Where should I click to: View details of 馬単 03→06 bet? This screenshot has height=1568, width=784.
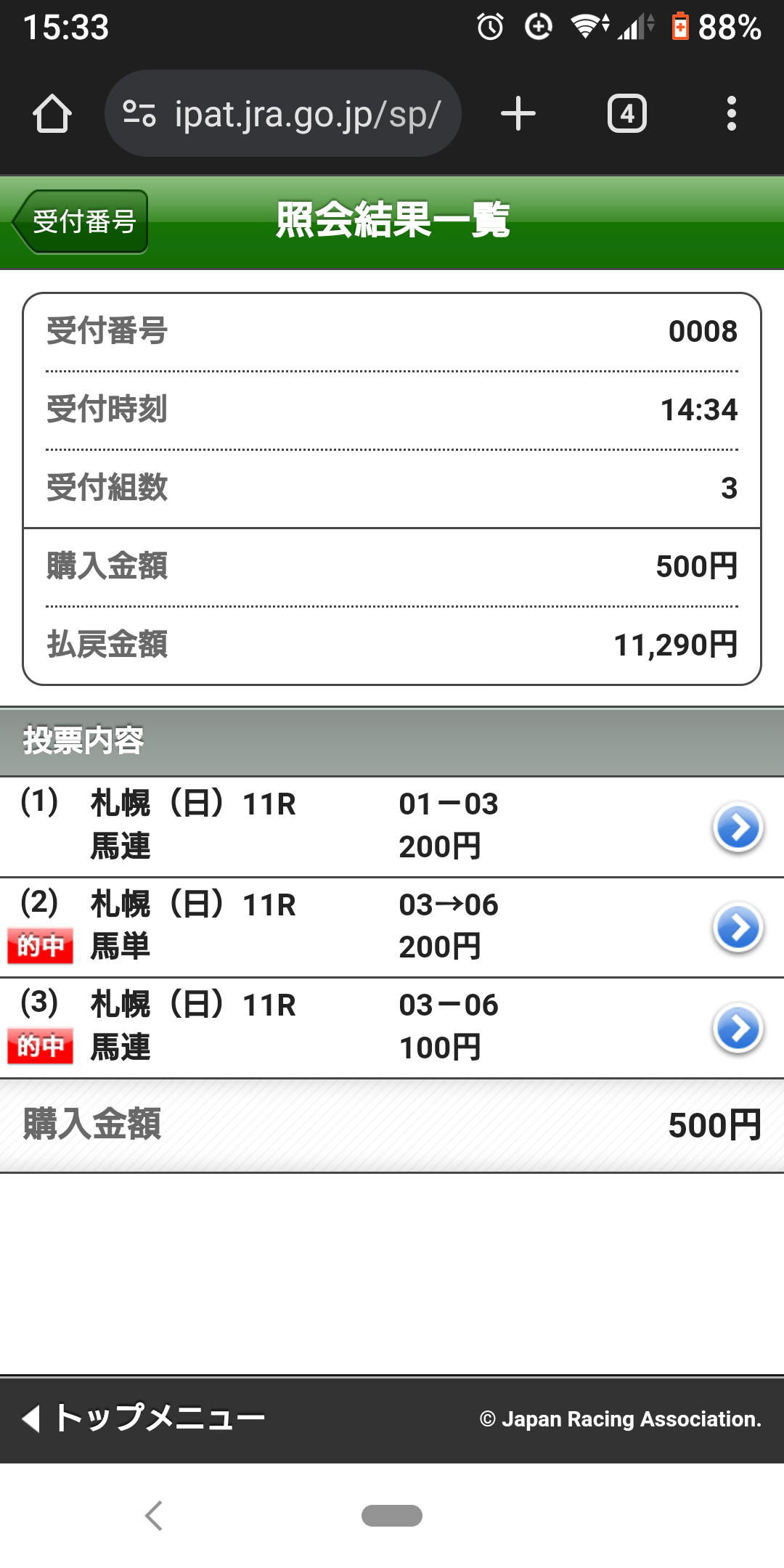click(738, 927)
